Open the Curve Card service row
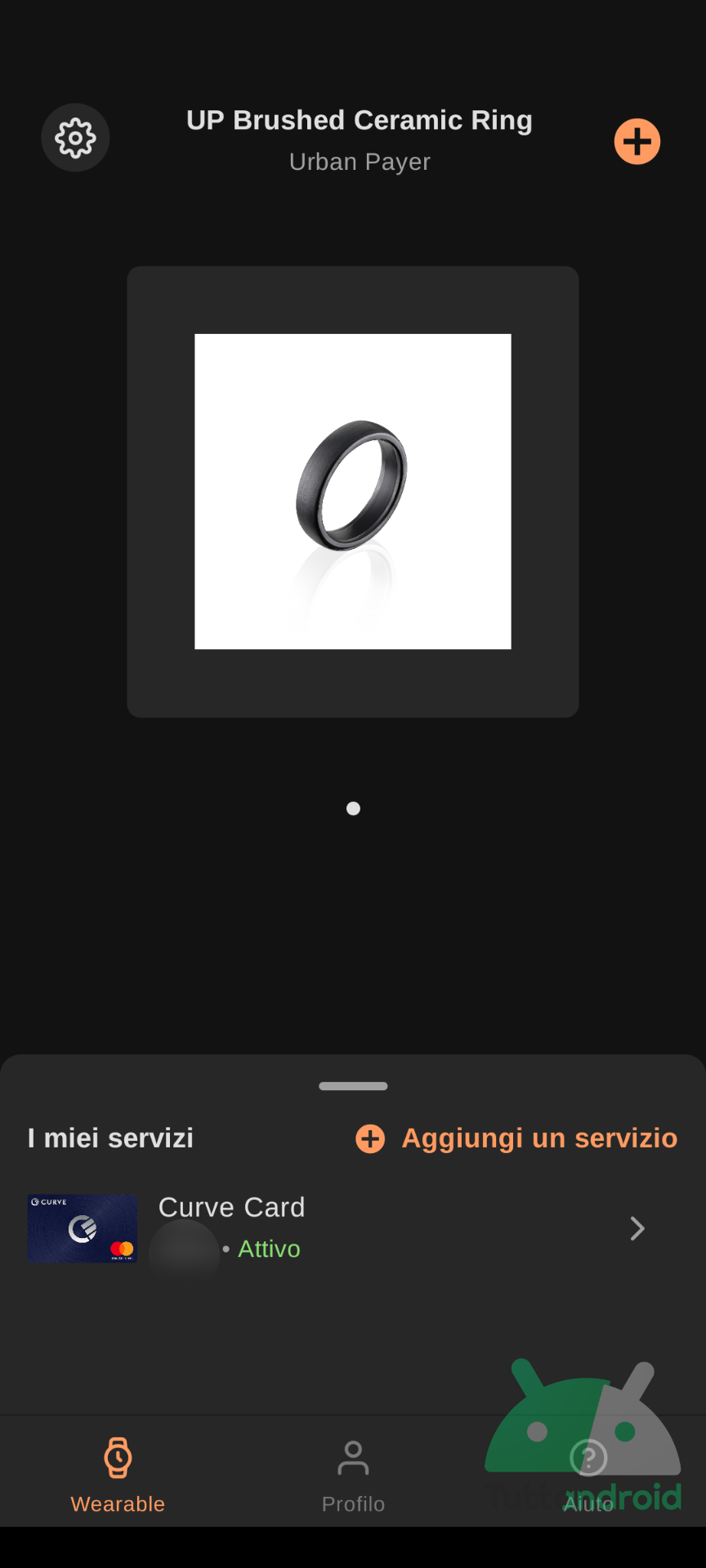Image resolution: width=706 pixels, height=1568 pixels. point(353,1228)
